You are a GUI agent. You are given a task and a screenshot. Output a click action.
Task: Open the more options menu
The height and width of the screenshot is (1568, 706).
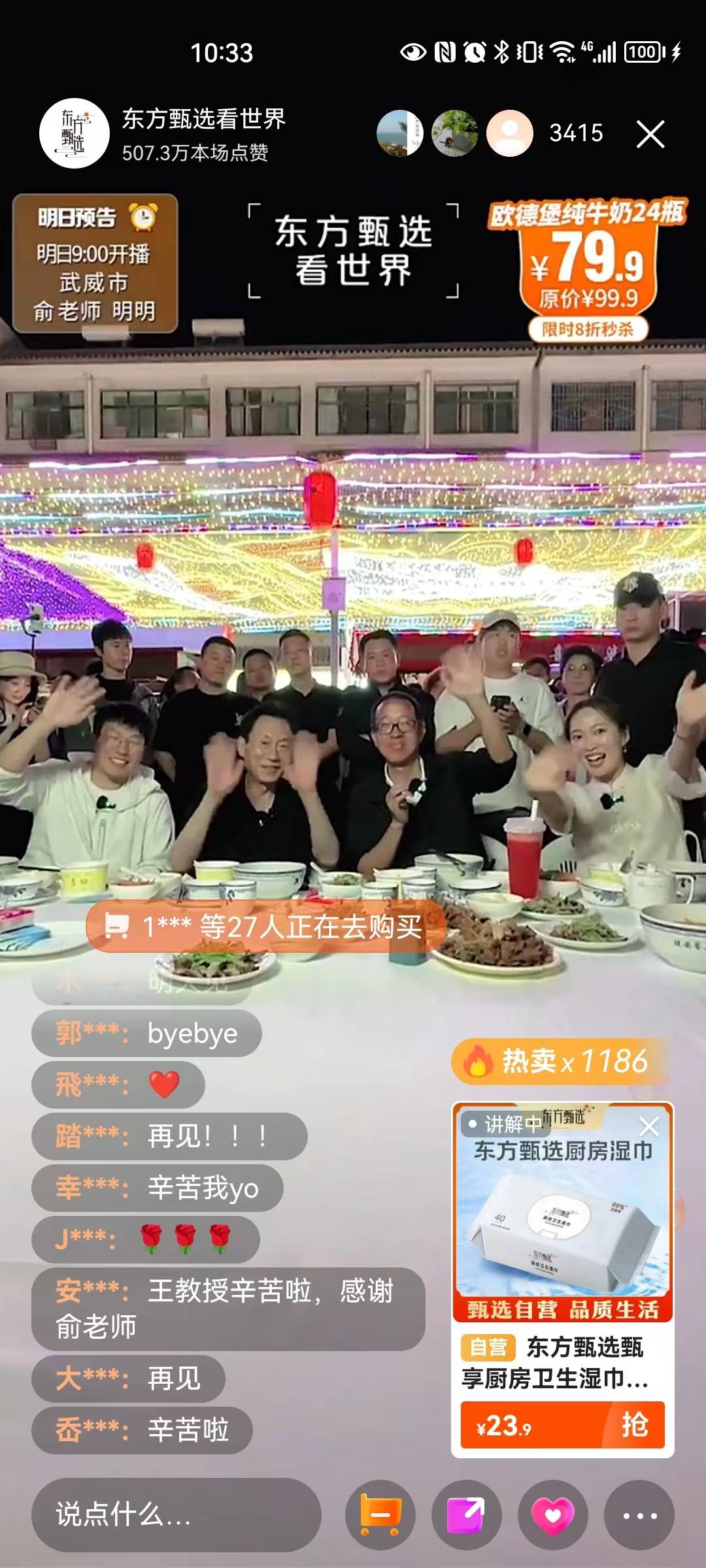[639, 1515]
